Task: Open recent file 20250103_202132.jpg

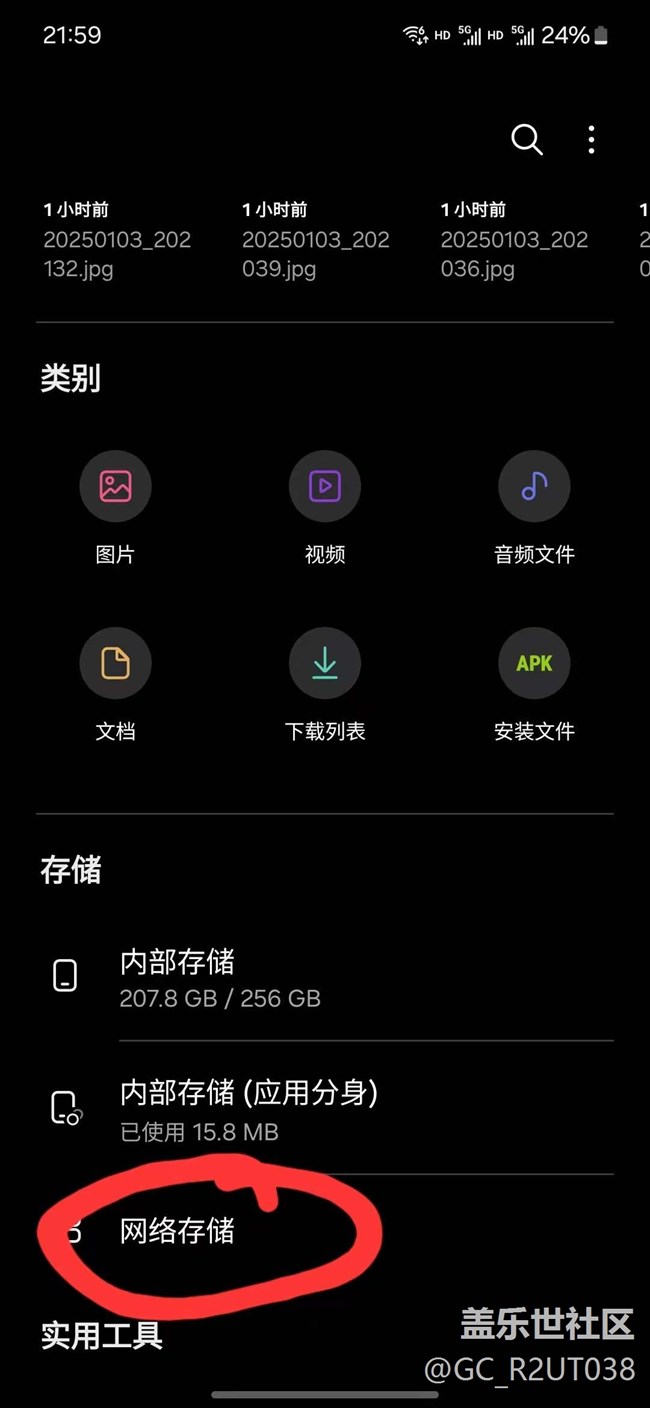Action: coord(117,241)
